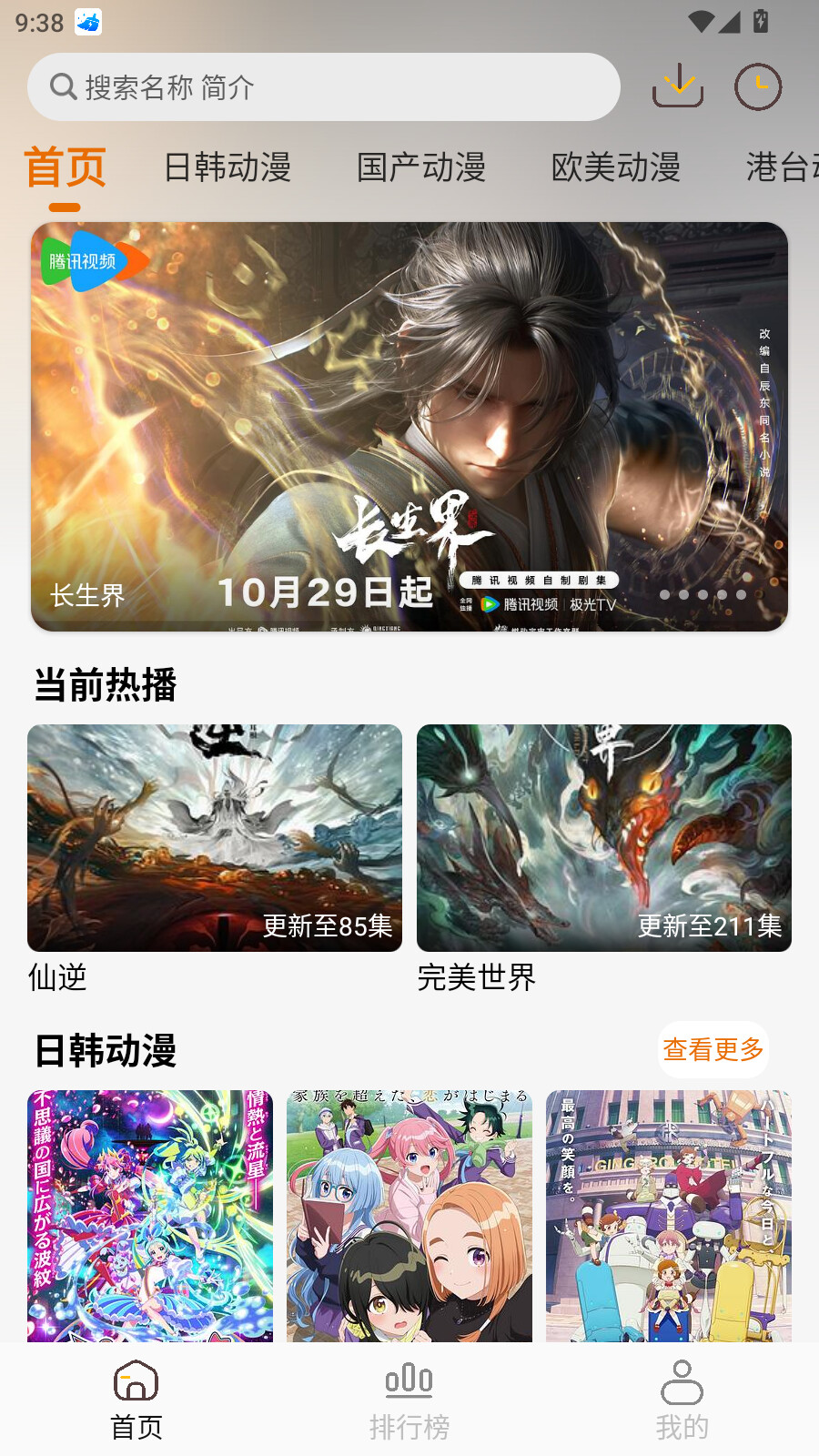The height and width of the screenshot is (1456, 819).
Task: Tap 查看更多 for 日韩动漫
Action: coord(713,1049)
